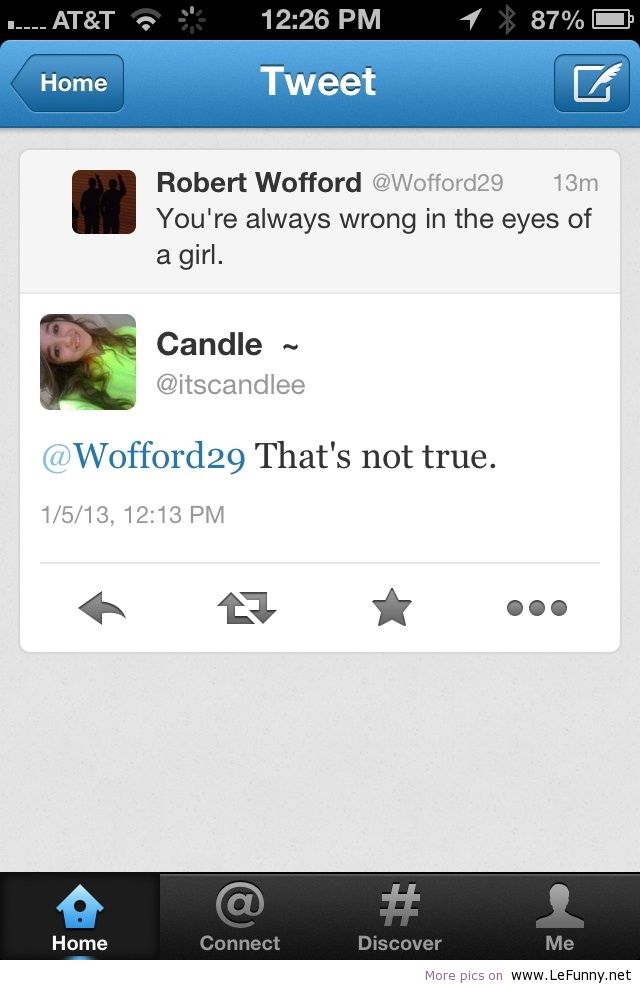Open the more options dots
The width and height of the screenshot is (640, 985).
(536, 608)
